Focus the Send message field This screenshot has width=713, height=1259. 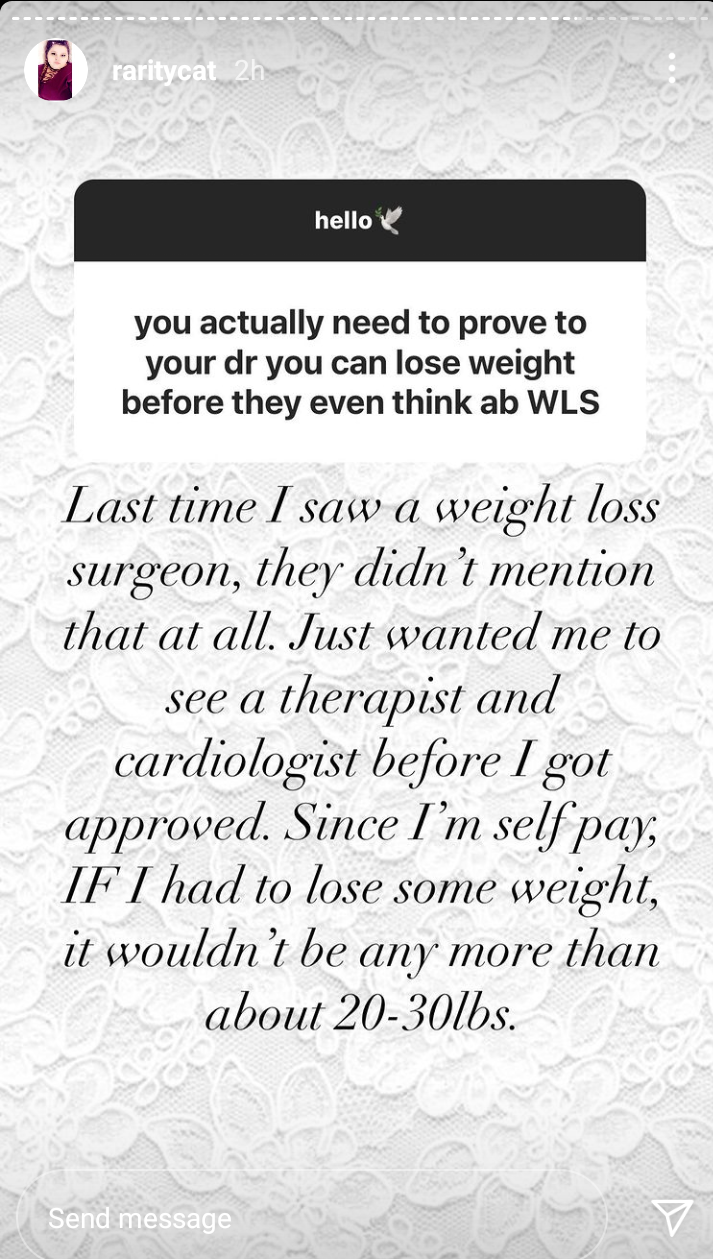tap(312, 1217)
